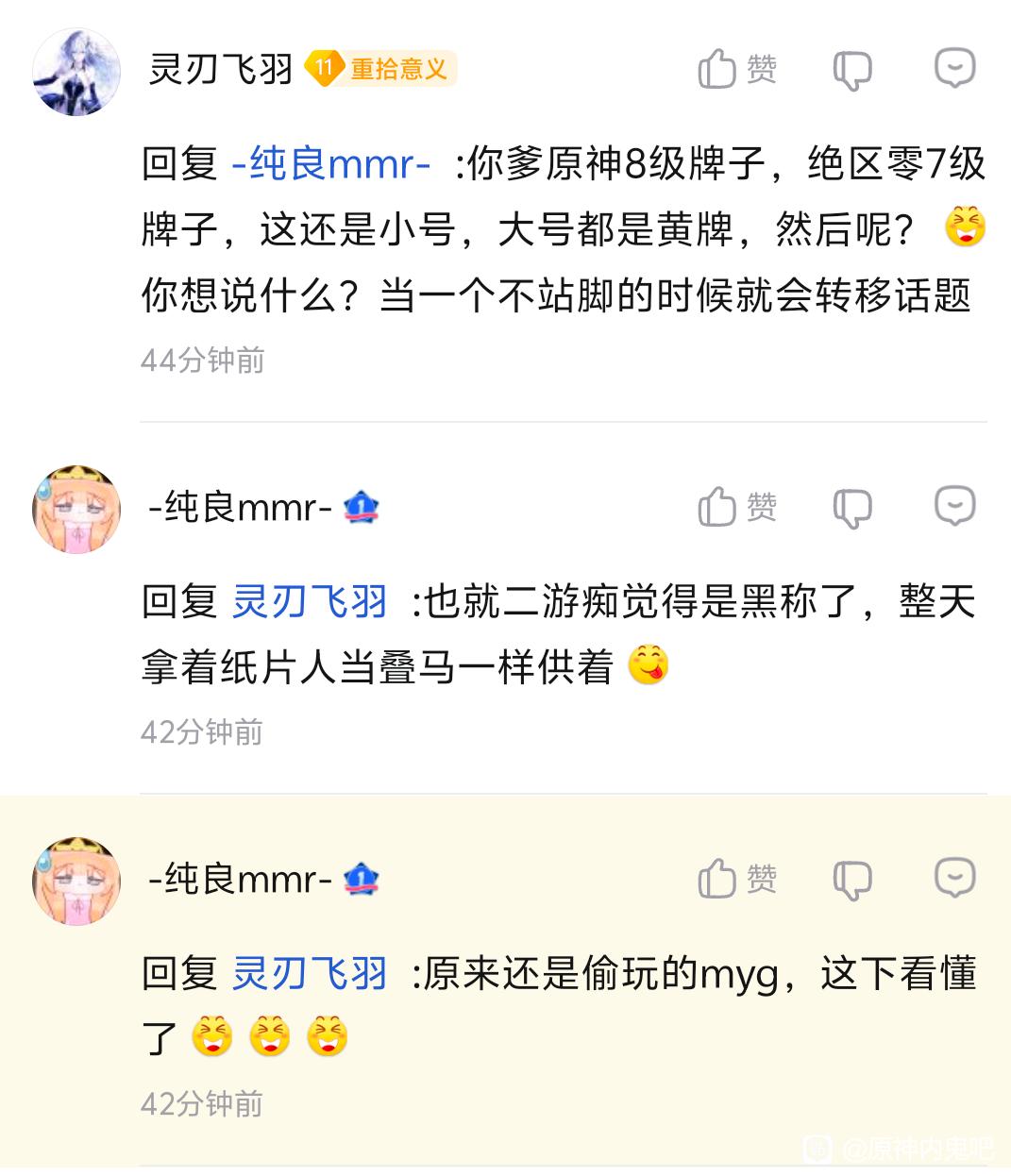Open the 重拾意义 level 11 badge
Screen dimensions: 1011x1176
pos(381,69)
